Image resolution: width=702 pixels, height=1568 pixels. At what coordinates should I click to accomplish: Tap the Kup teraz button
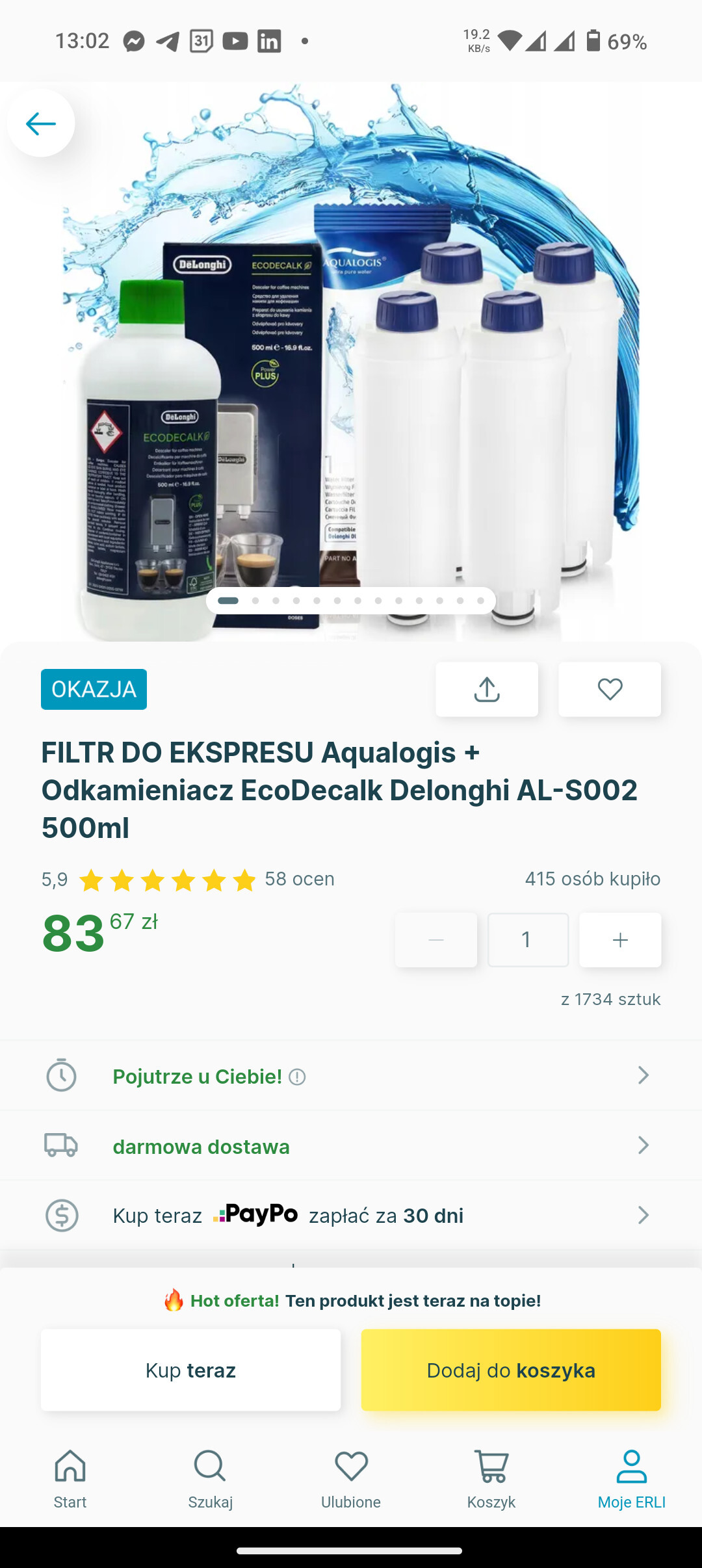click(190, 1370)
